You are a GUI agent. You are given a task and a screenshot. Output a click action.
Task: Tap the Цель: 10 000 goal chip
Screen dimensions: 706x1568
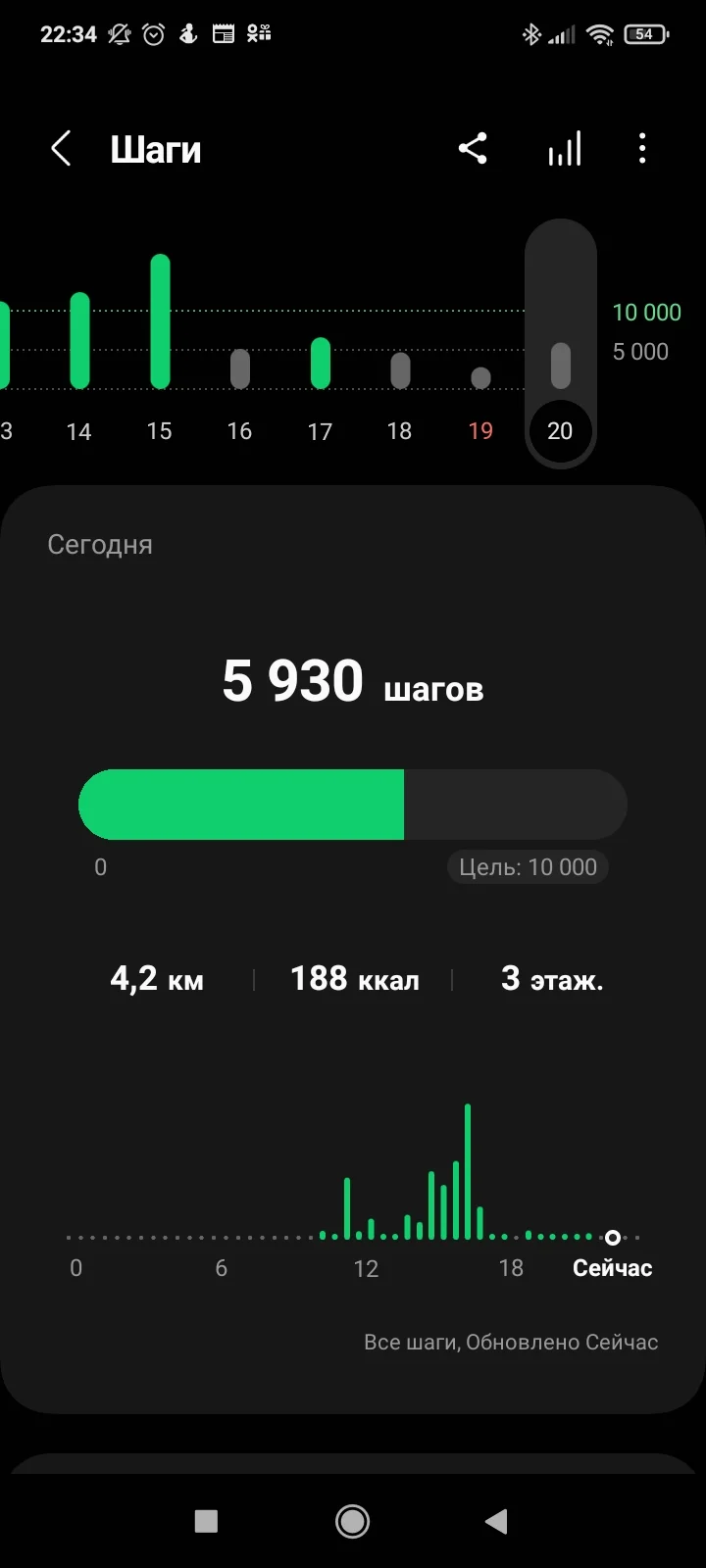tap(529, 867)
